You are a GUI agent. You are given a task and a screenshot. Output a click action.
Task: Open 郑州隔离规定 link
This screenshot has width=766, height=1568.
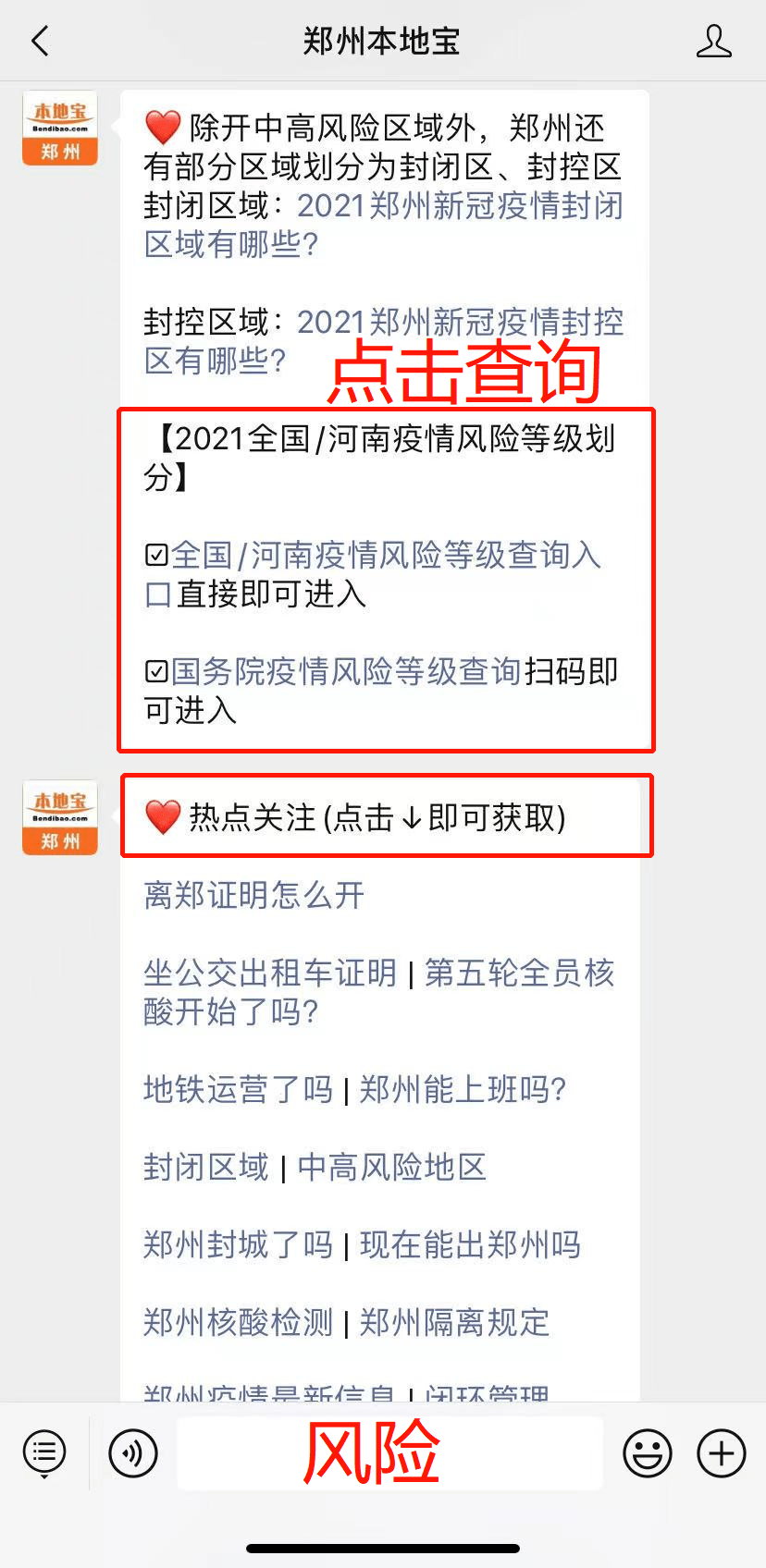point(454,1322)
